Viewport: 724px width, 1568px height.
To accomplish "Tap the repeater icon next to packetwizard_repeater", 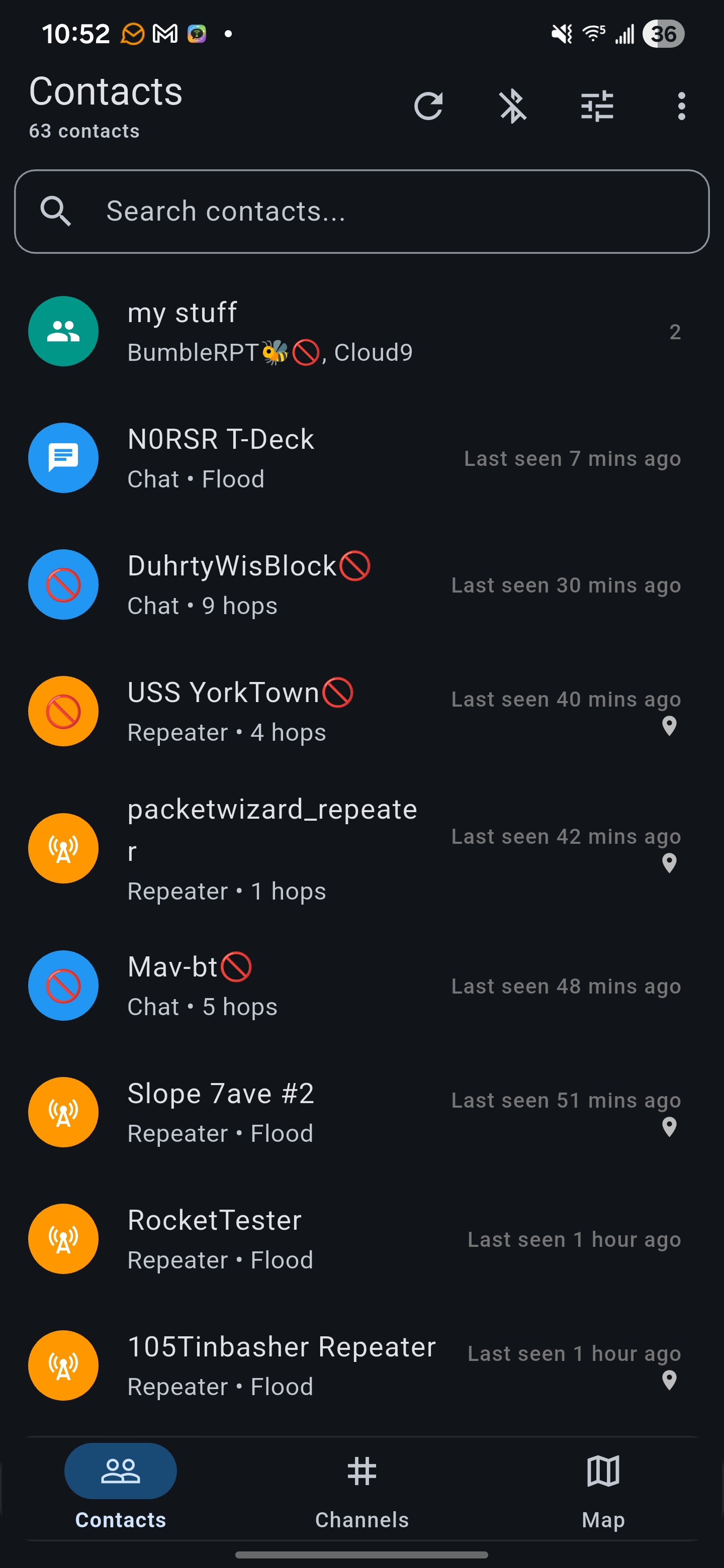I will coord(63,848).
